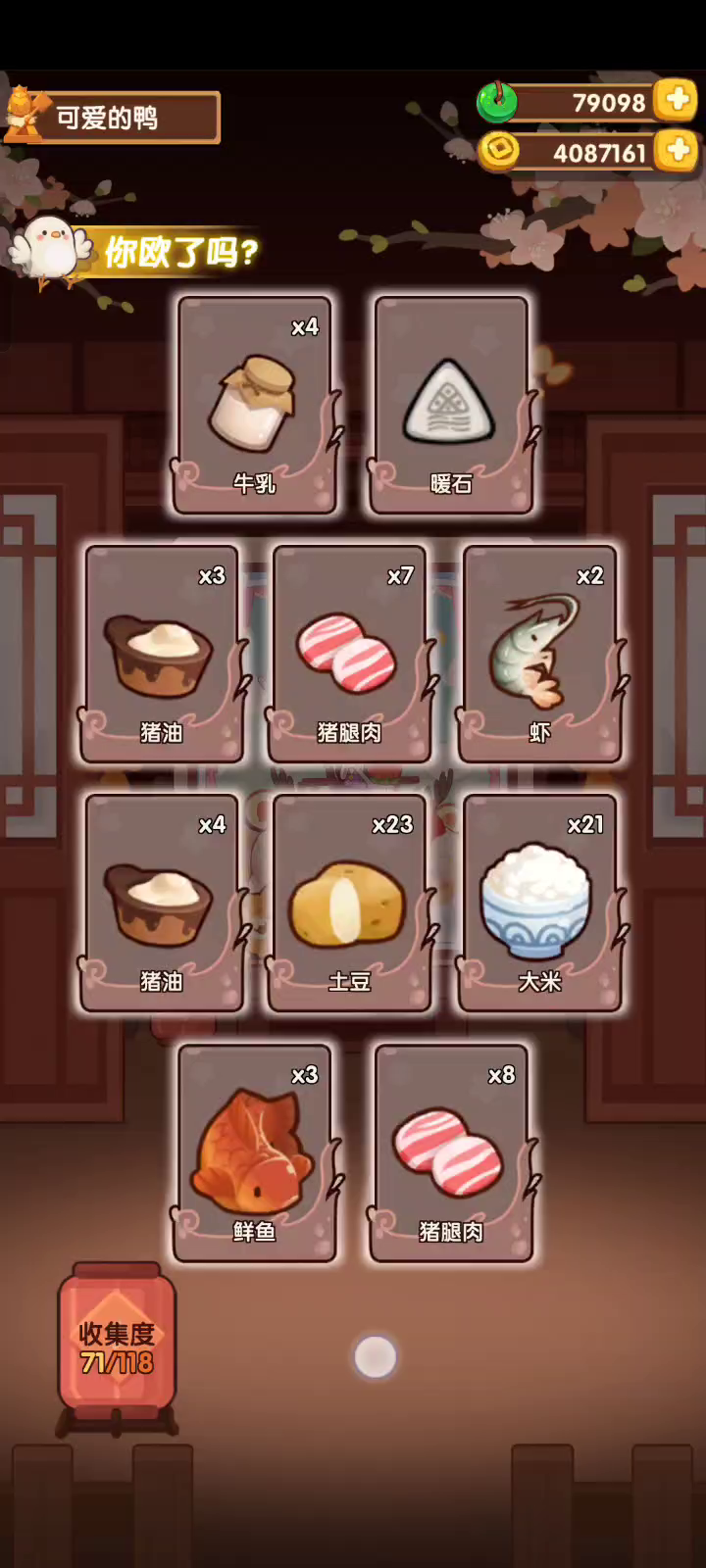Select the 猪腿肉 x7 card
This screenshot has height=1568, width=706.
click(x=350, y=655)
